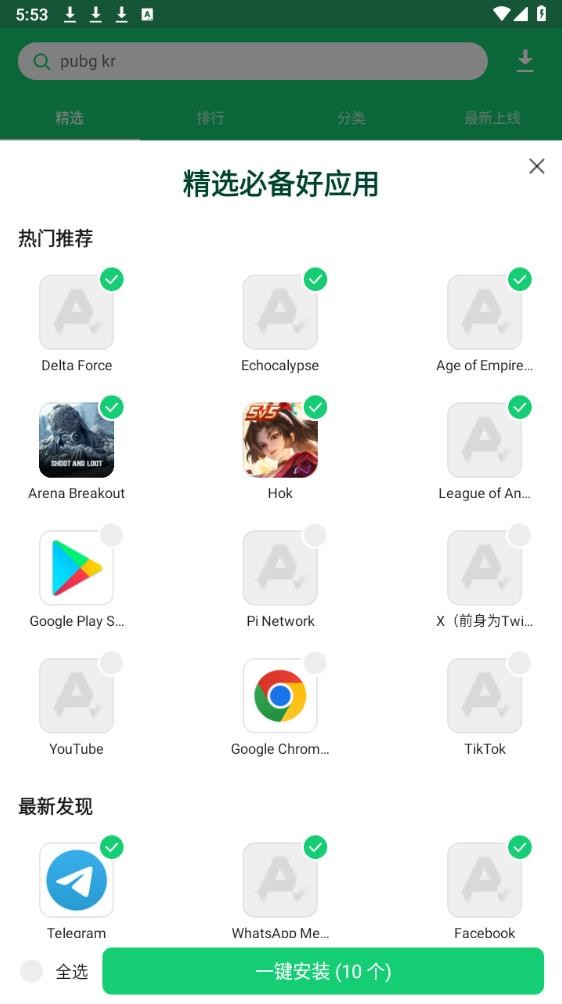Deselect the Delta Force app
Viewport: 562px width, 1004px height.
[111, 279]
